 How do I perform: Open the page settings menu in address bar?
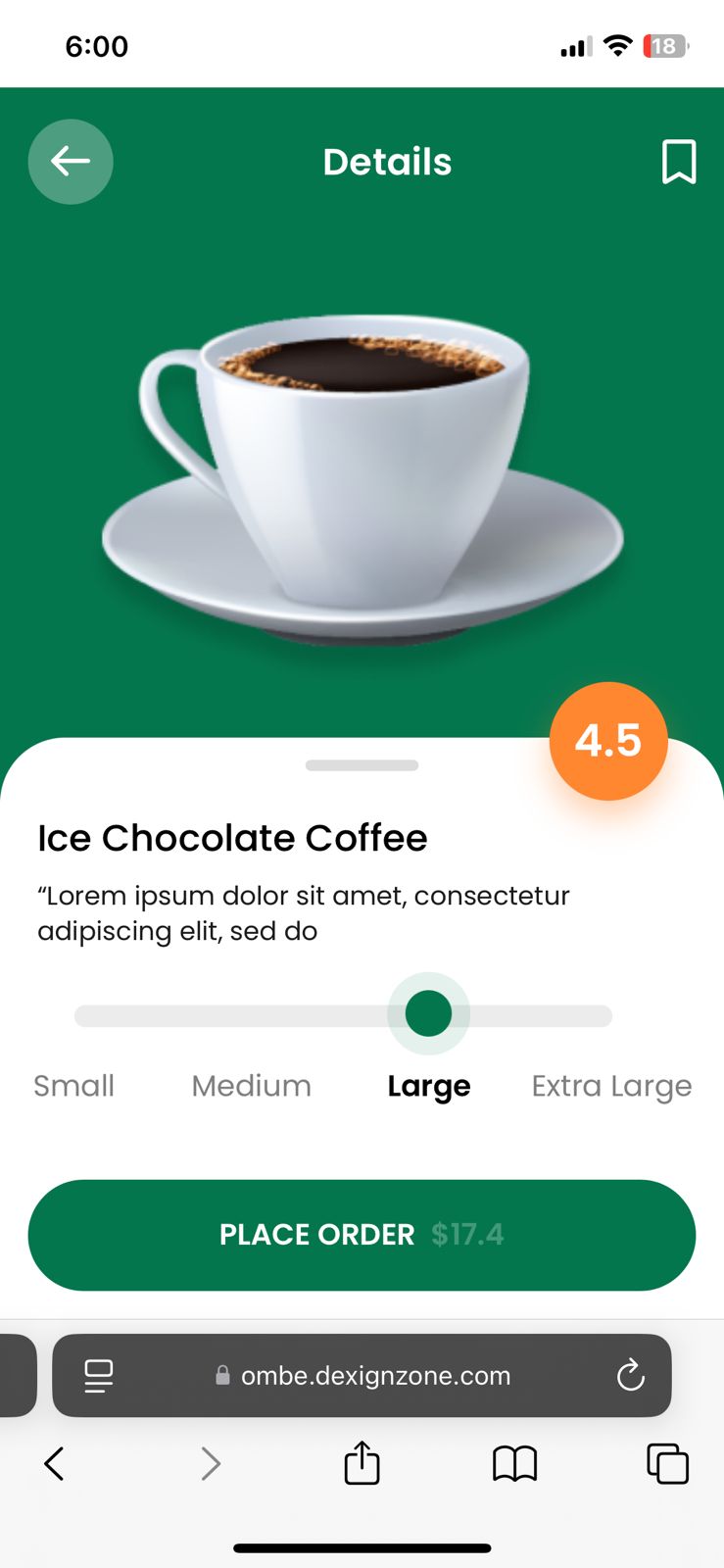pyautogui.click(x=99, y=1376)
